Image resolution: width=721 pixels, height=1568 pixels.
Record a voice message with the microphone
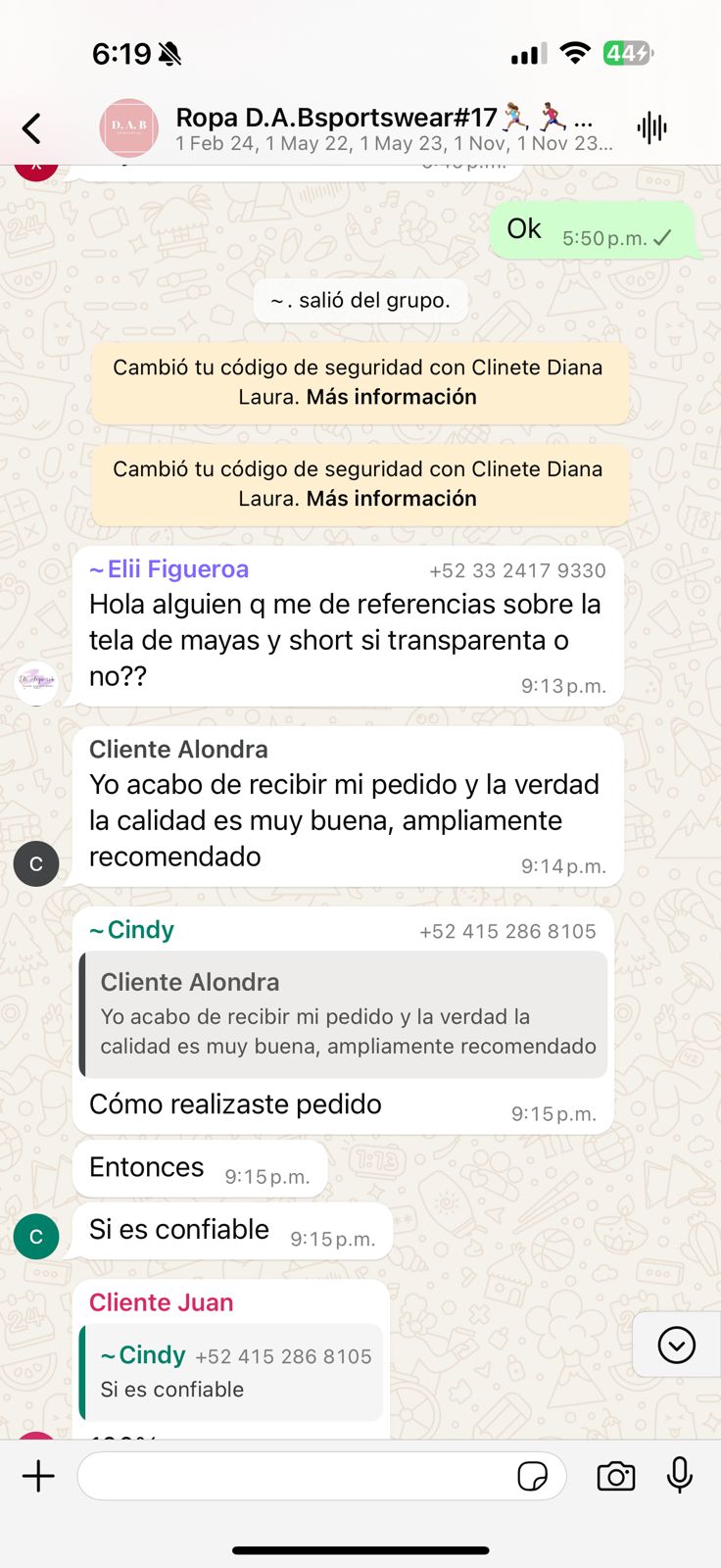(x=680, y=1475)
